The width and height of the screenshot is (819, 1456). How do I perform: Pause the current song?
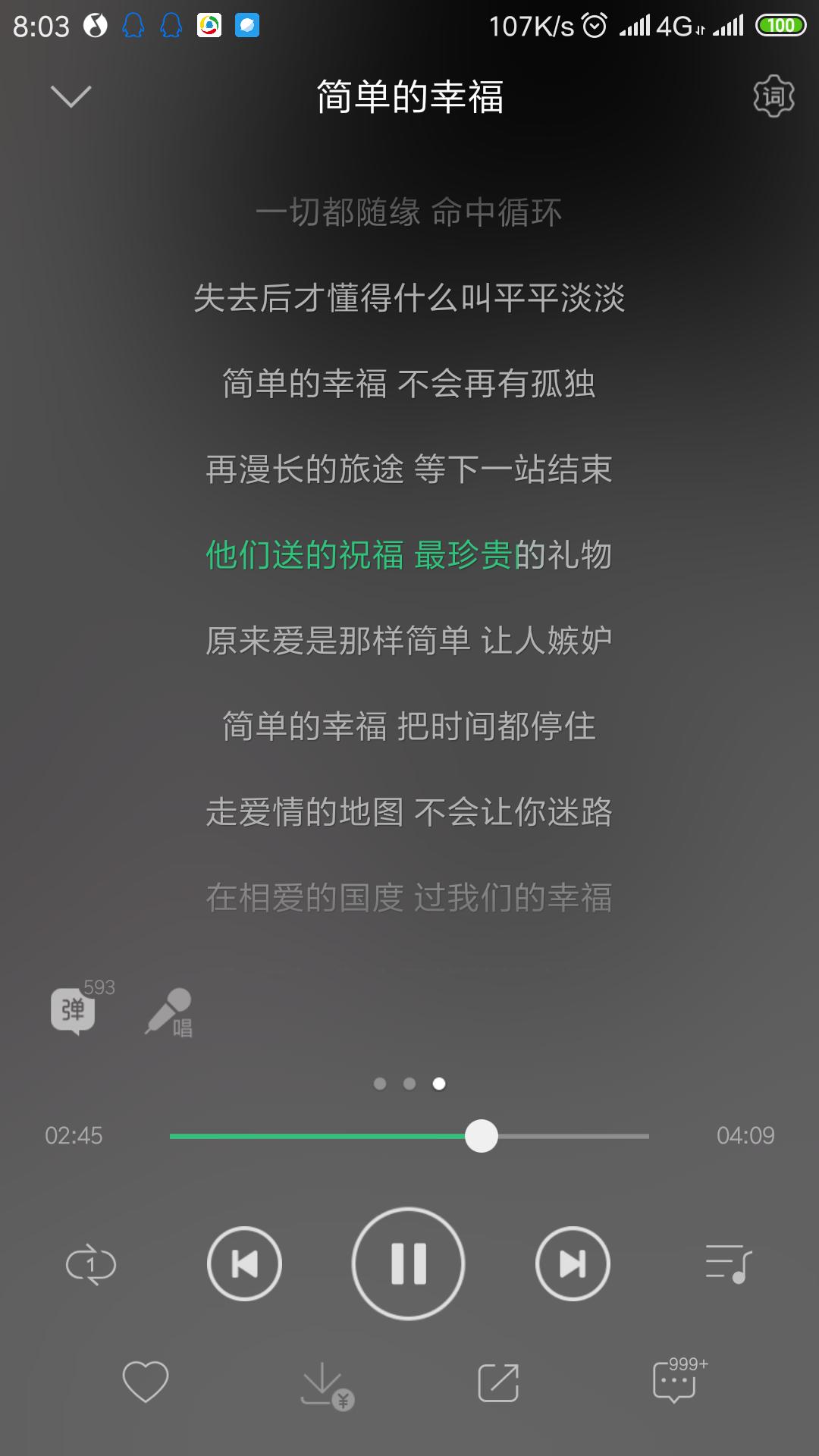click(408, 1264)
